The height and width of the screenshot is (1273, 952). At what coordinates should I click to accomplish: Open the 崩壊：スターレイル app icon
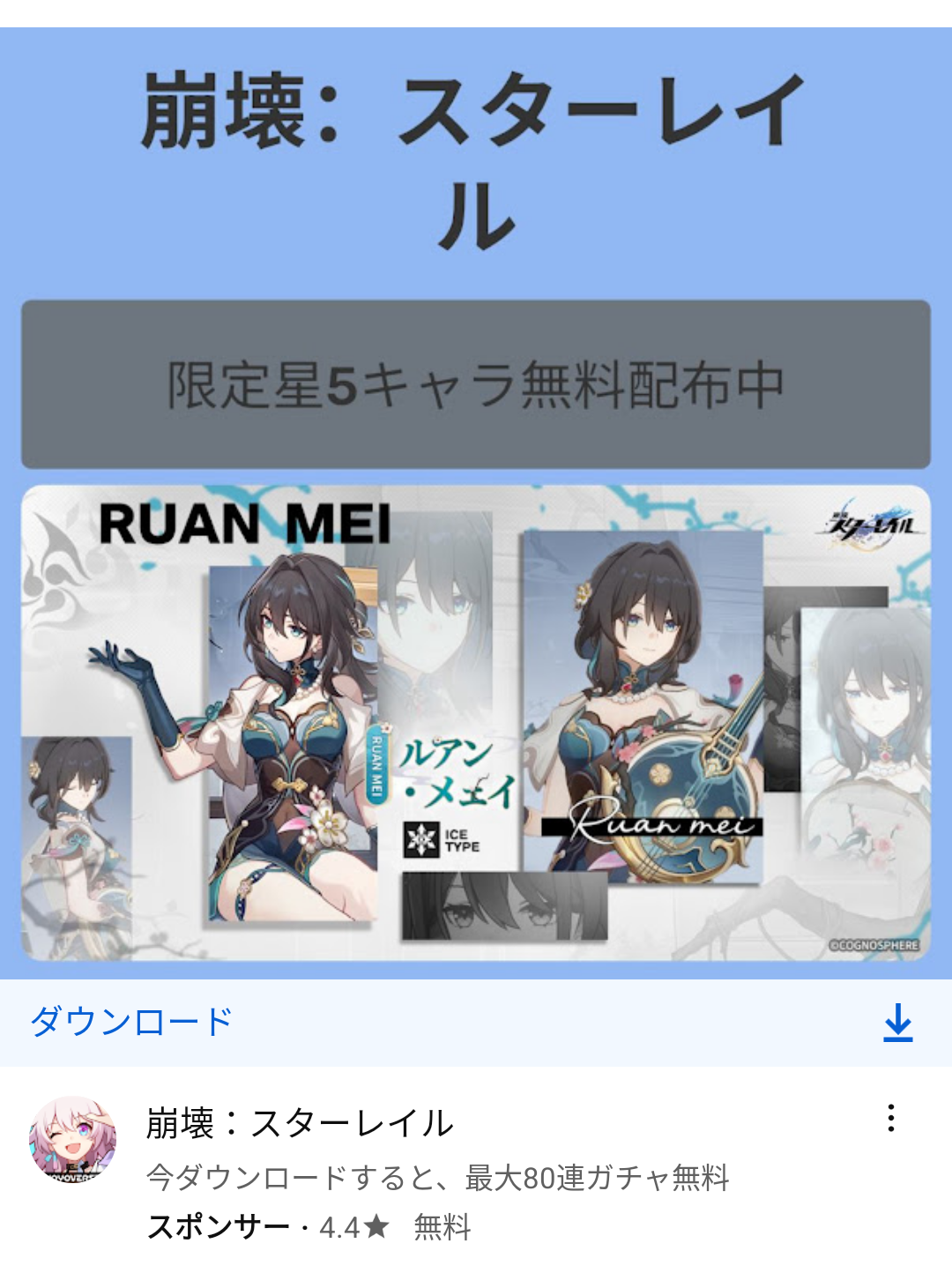point(72,1139)
